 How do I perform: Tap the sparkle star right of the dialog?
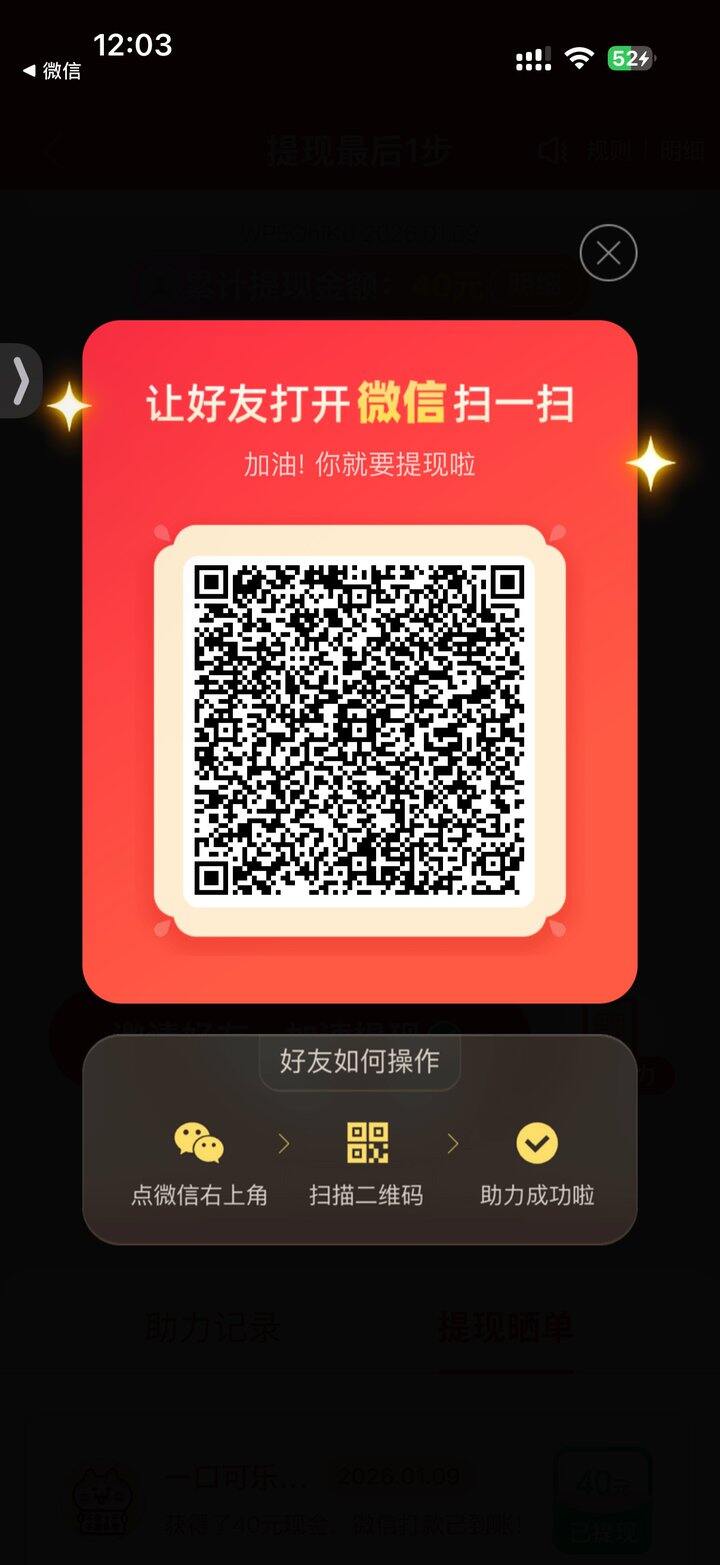652,462
